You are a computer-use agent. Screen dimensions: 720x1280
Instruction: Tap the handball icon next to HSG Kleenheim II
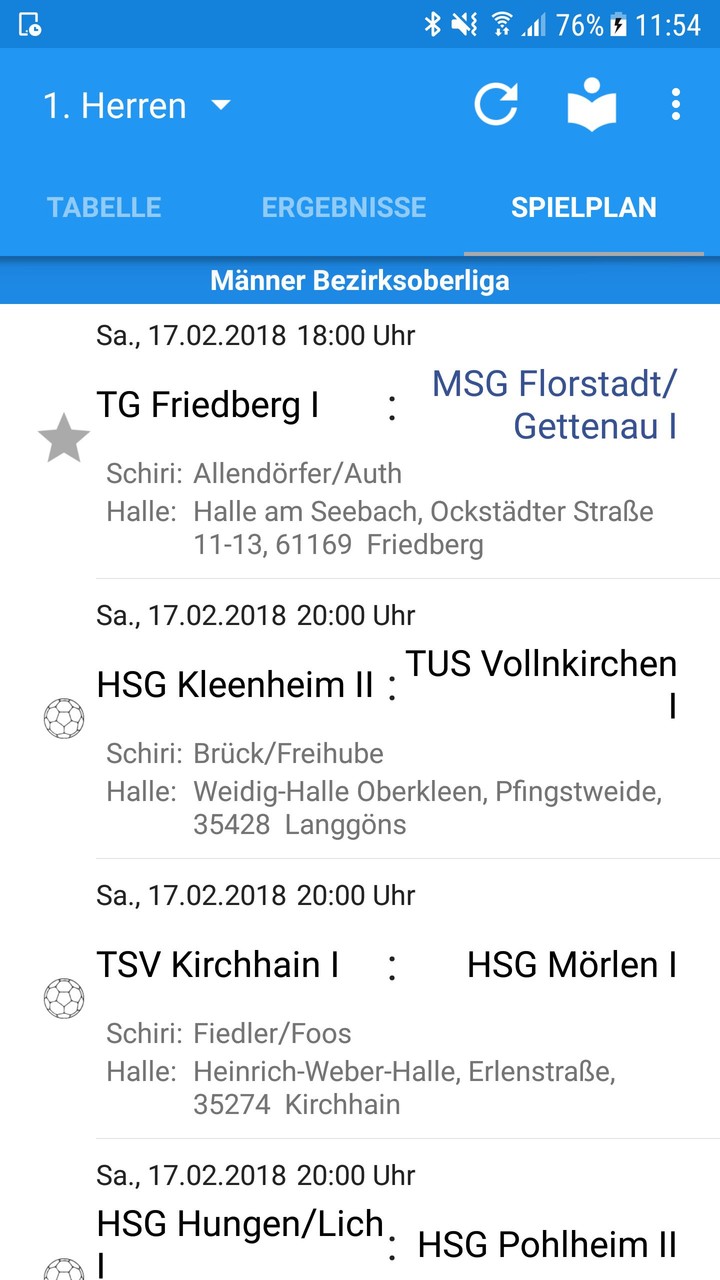click(64, 718)
